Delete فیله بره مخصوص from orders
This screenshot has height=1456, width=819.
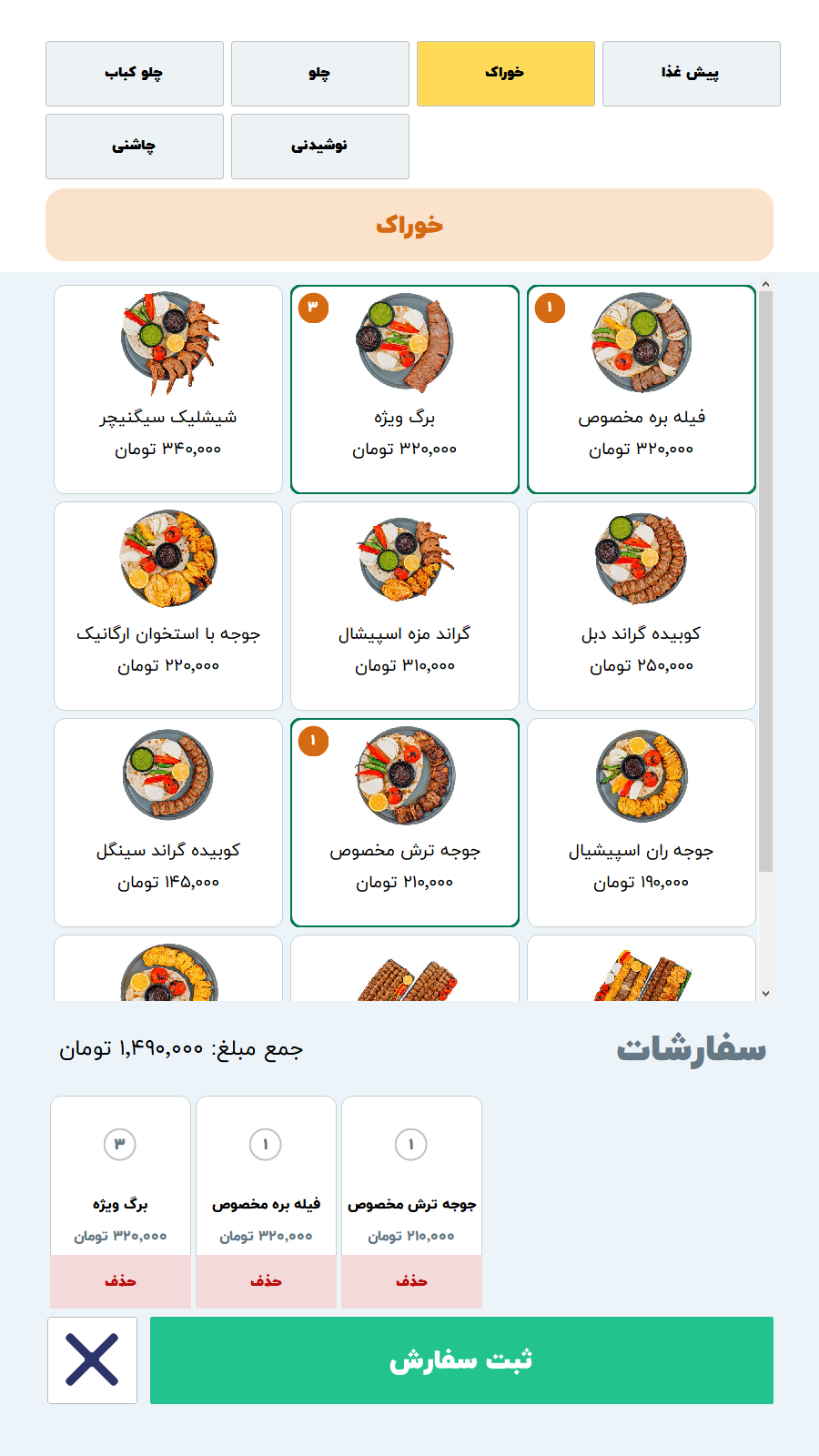[x=266, y=1281]
